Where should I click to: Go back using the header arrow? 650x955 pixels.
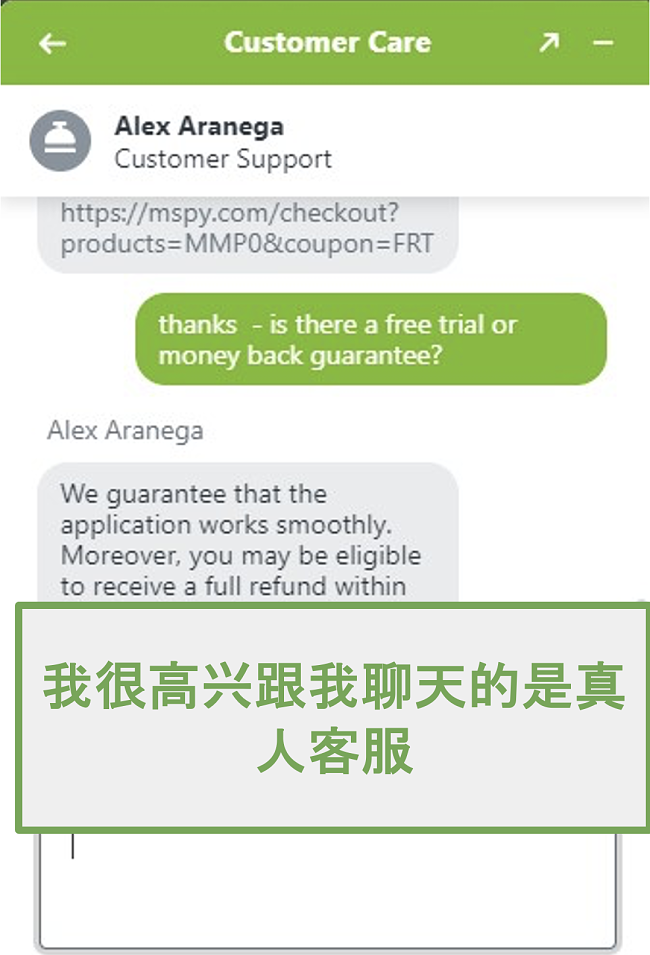click(52, 44)
